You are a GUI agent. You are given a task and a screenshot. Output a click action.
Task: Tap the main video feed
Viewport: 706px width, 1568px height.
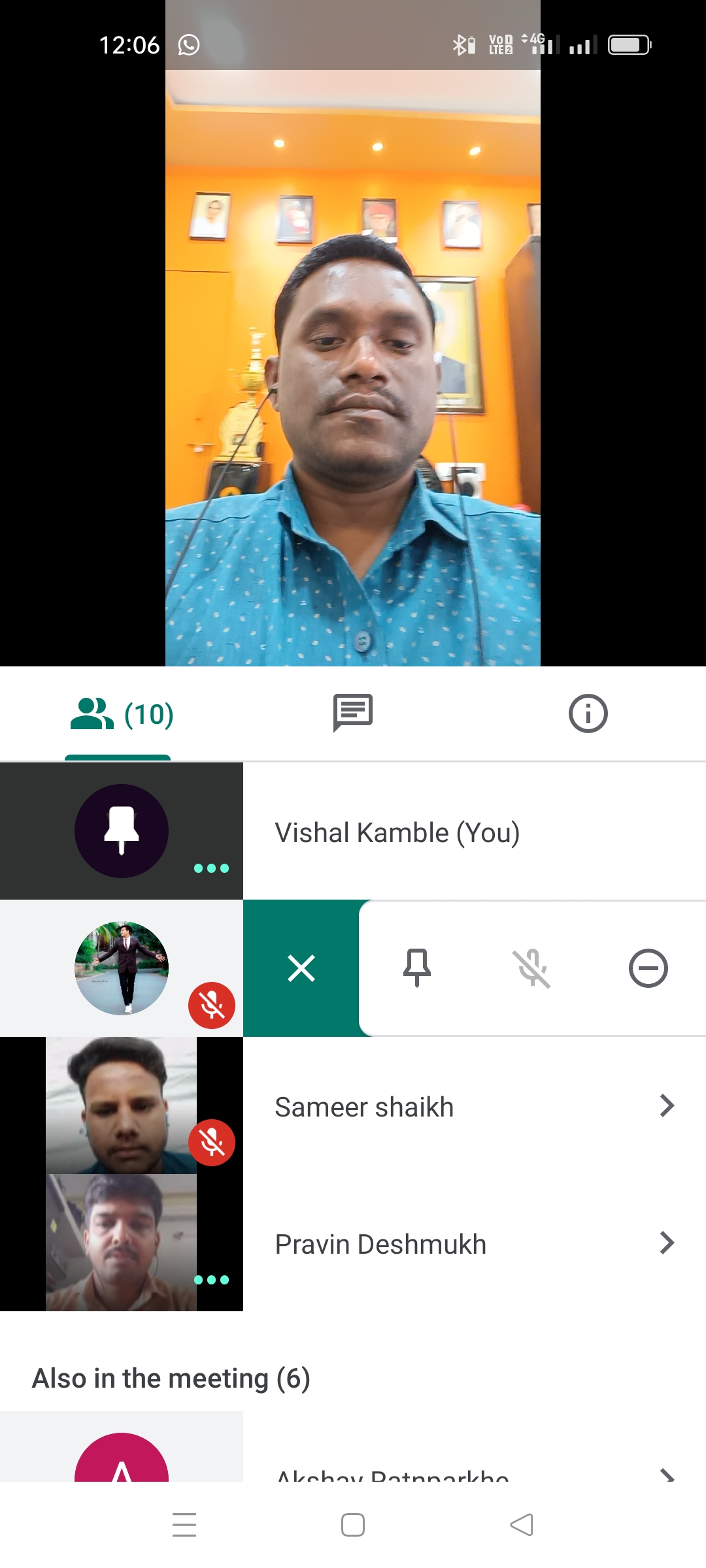pos(353,366)
